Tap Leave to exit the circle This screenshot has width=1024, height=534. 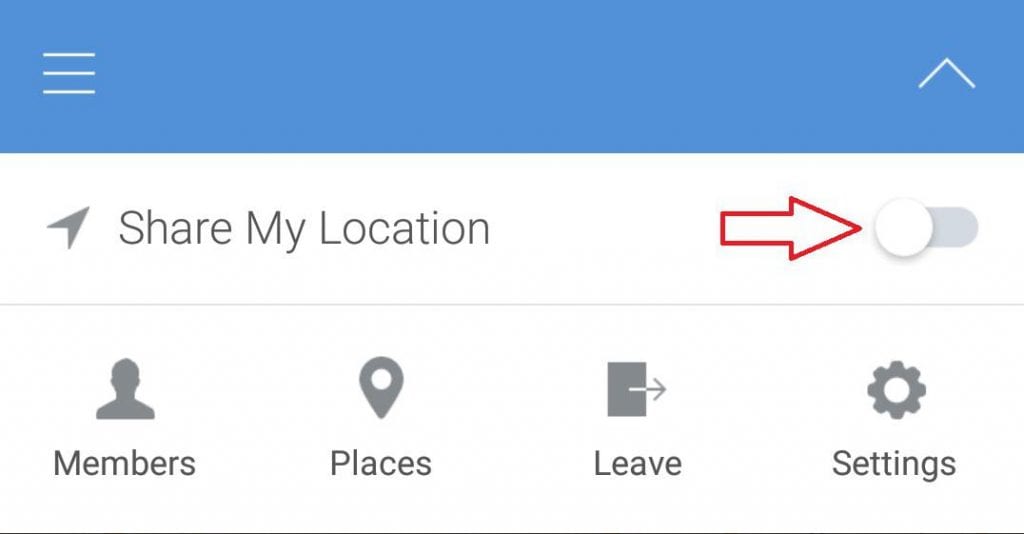point(637,420)
